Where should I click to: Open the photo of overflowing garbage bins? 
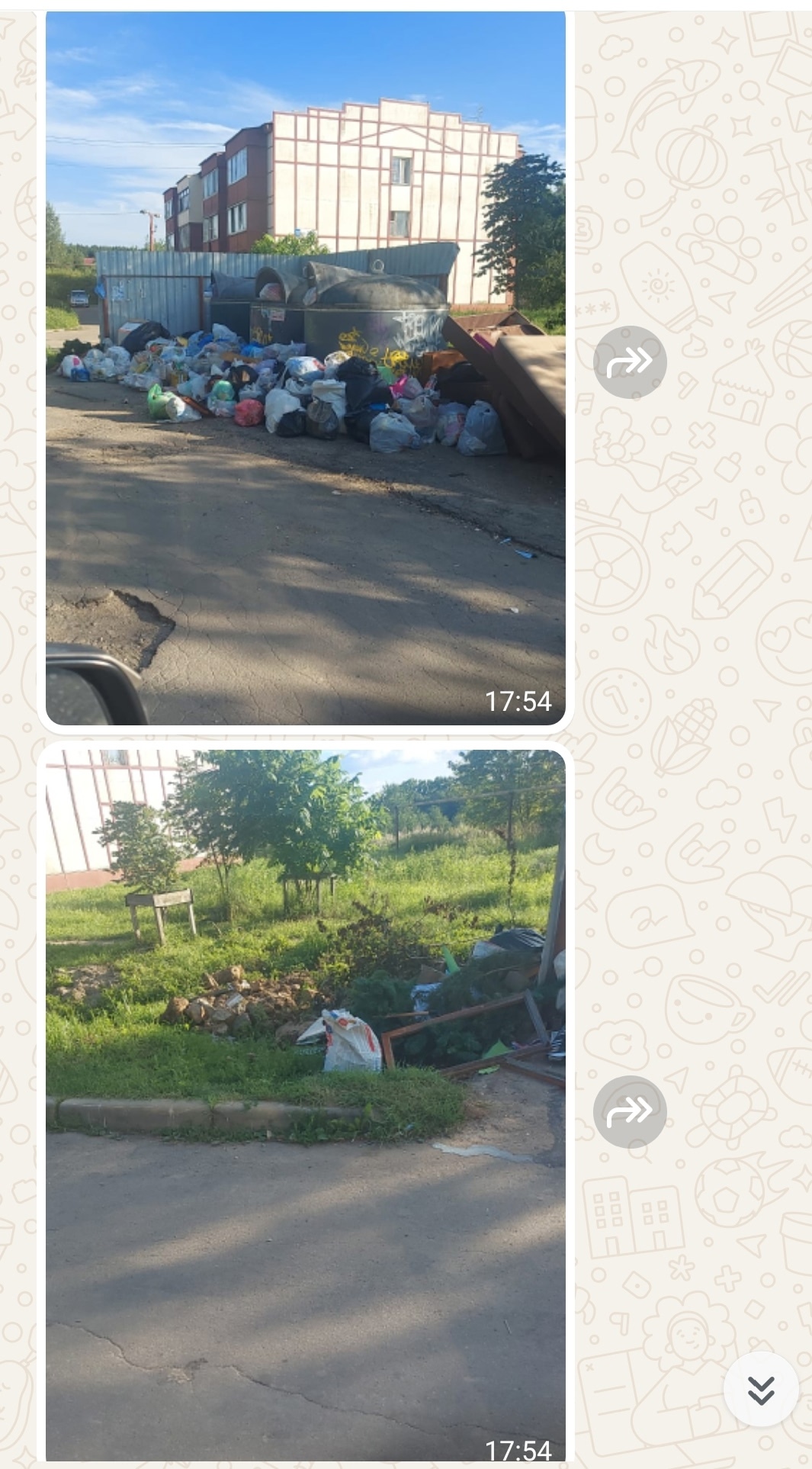tap(305, 368)
